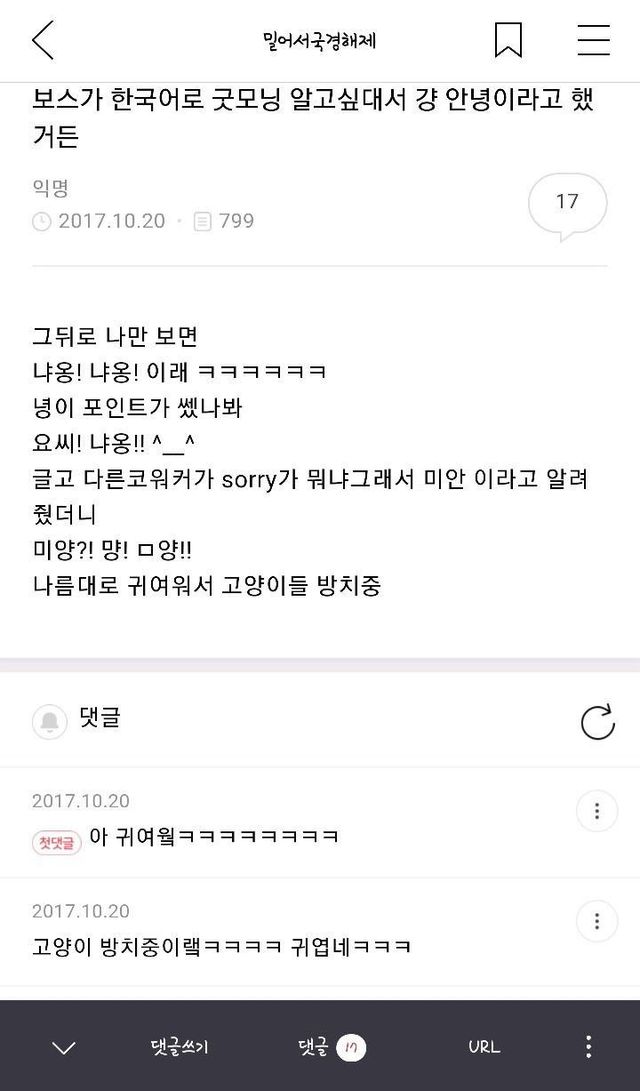The width and height of the screenshot is (640, 1091).
Task: Open bottom bar overflow menu
Action: coord(589,1046)
